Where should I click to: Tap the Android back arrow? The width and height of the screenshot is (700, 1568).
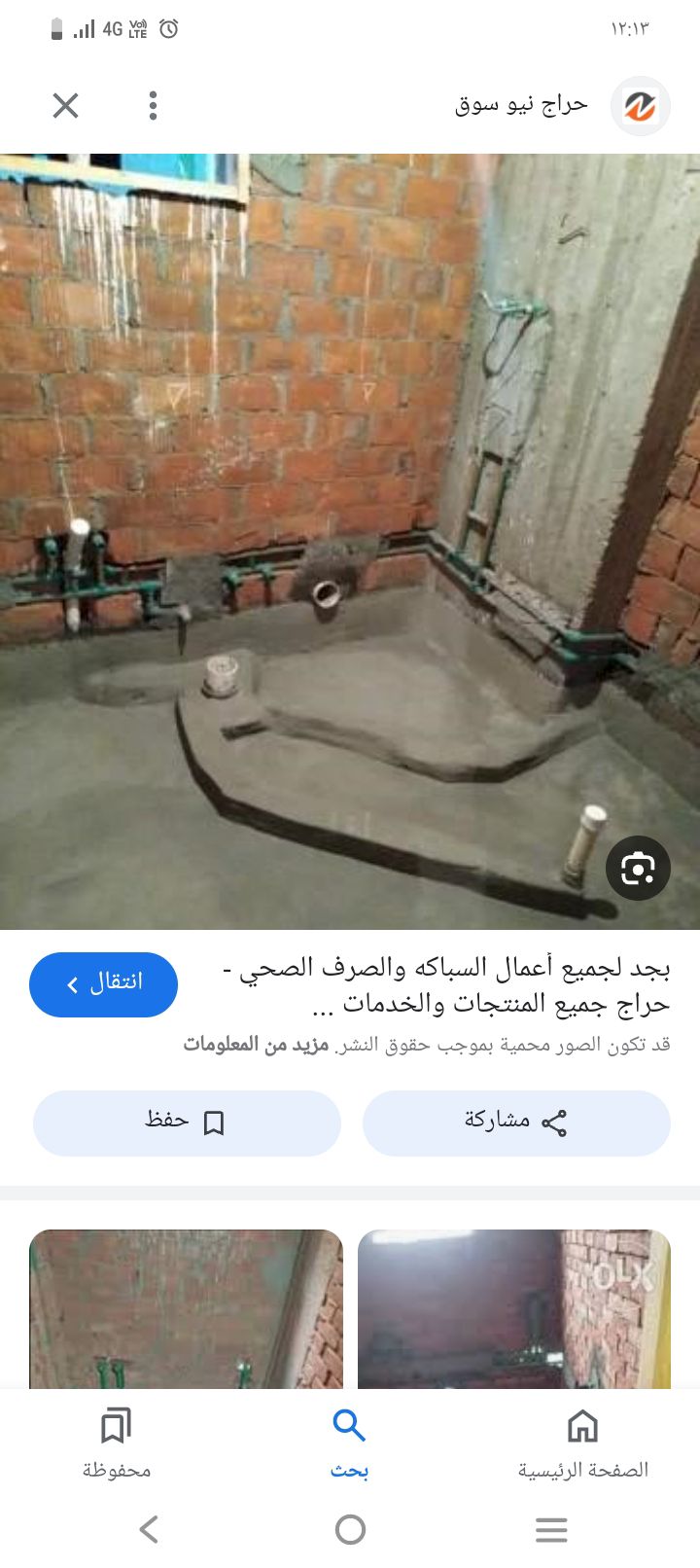[148, 1528]
